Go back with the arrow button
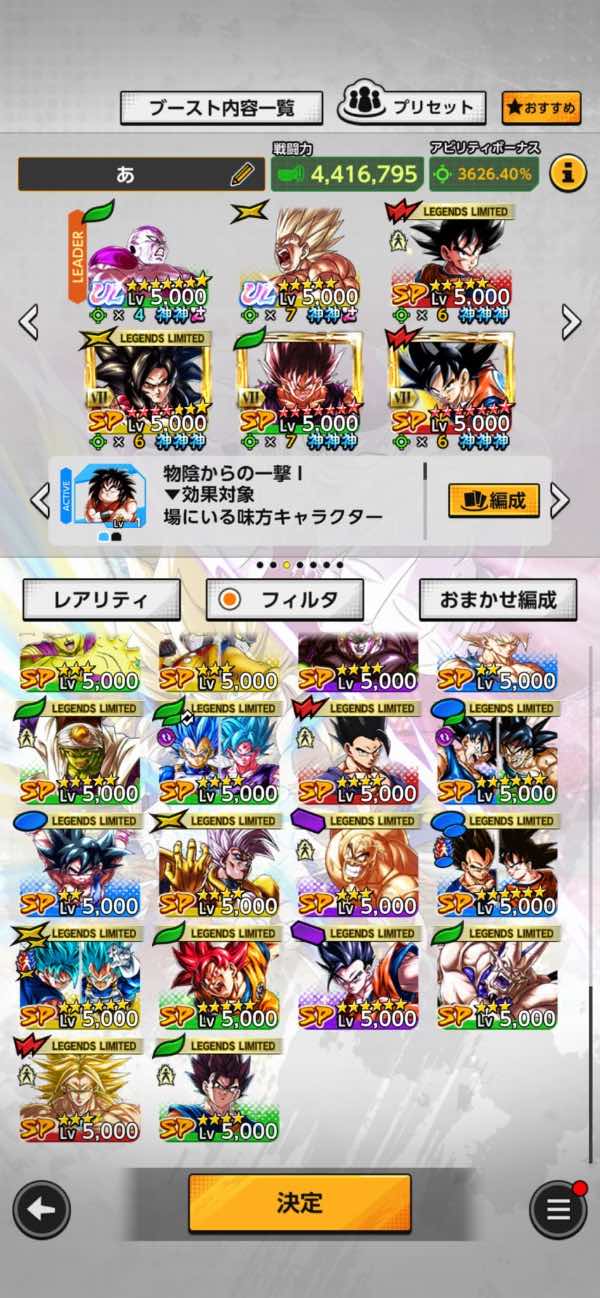This screenshot has height=1298, width=600. coord(41,1209)
